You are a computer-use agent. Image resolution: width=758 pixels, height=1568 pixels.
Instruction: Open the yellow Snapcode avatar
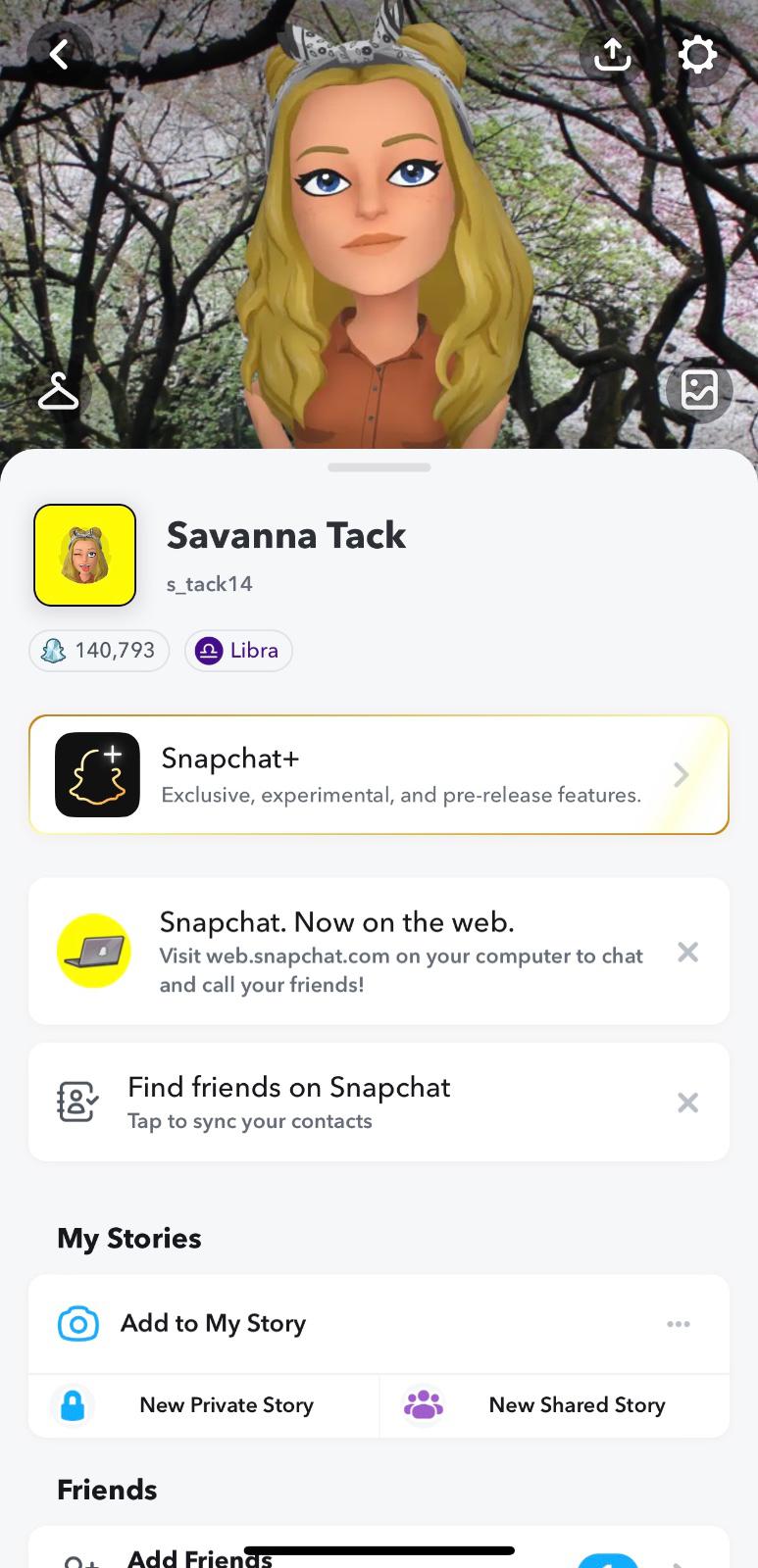click(85, 555)
